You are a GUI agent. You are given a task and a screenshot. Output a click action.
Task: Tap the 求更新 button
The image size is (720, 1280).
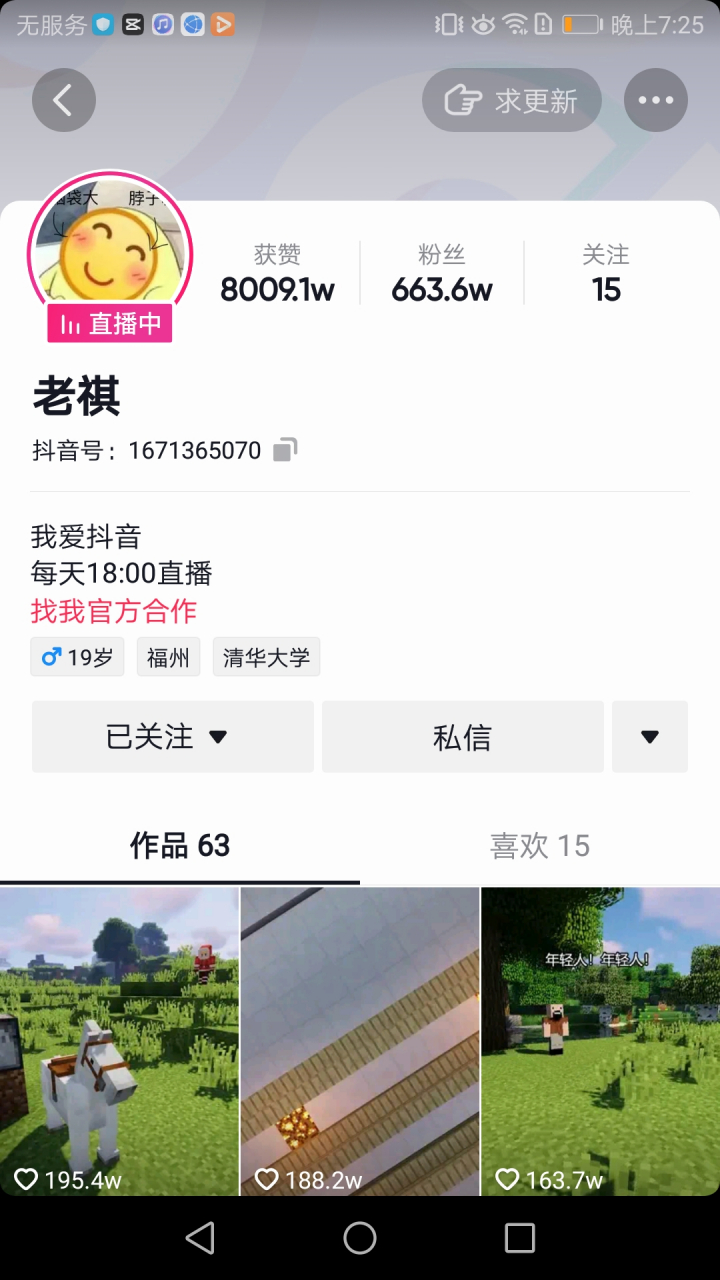512,100
